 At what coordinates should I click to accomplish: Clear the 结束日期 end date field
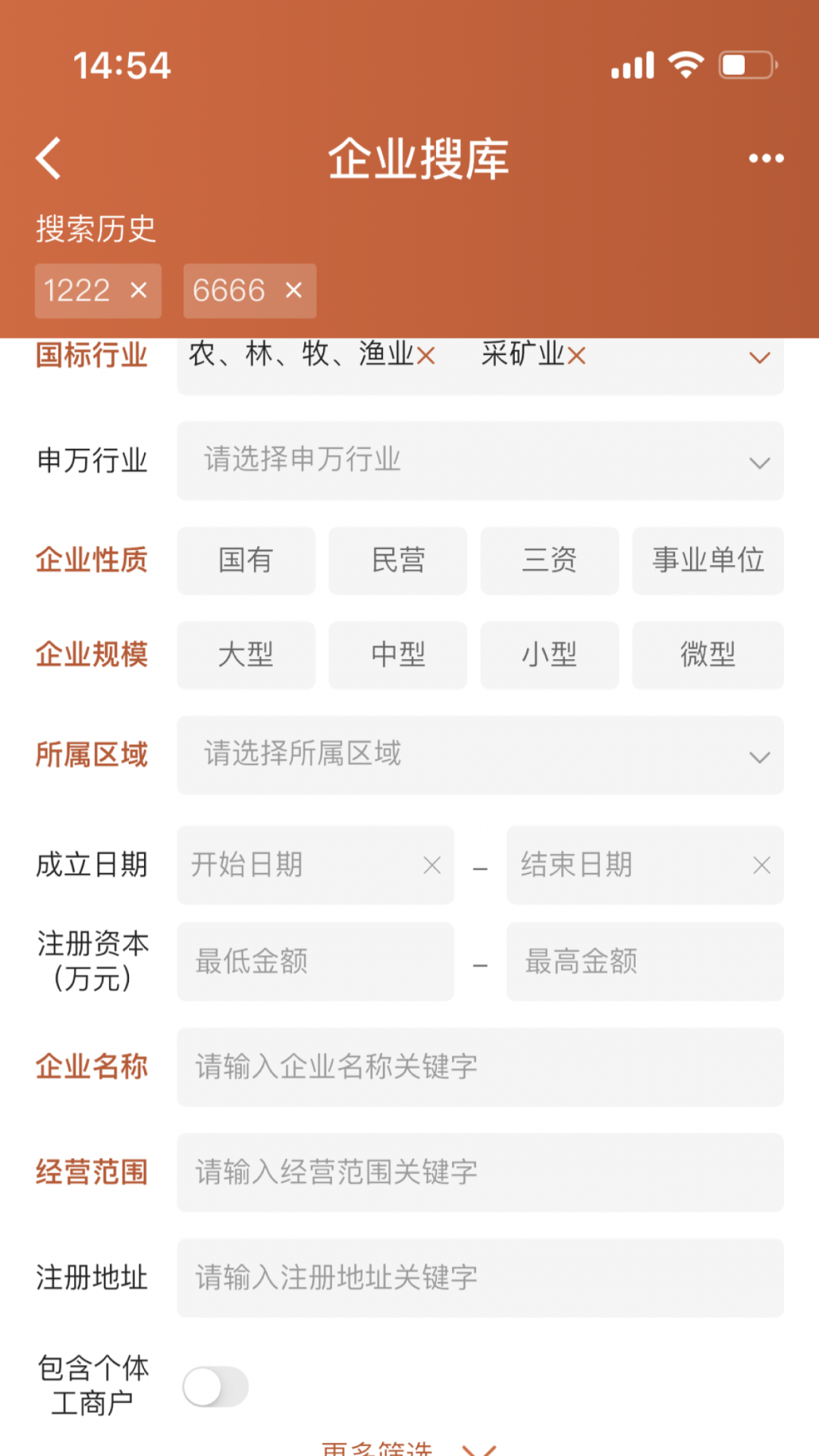coord(761,864)
